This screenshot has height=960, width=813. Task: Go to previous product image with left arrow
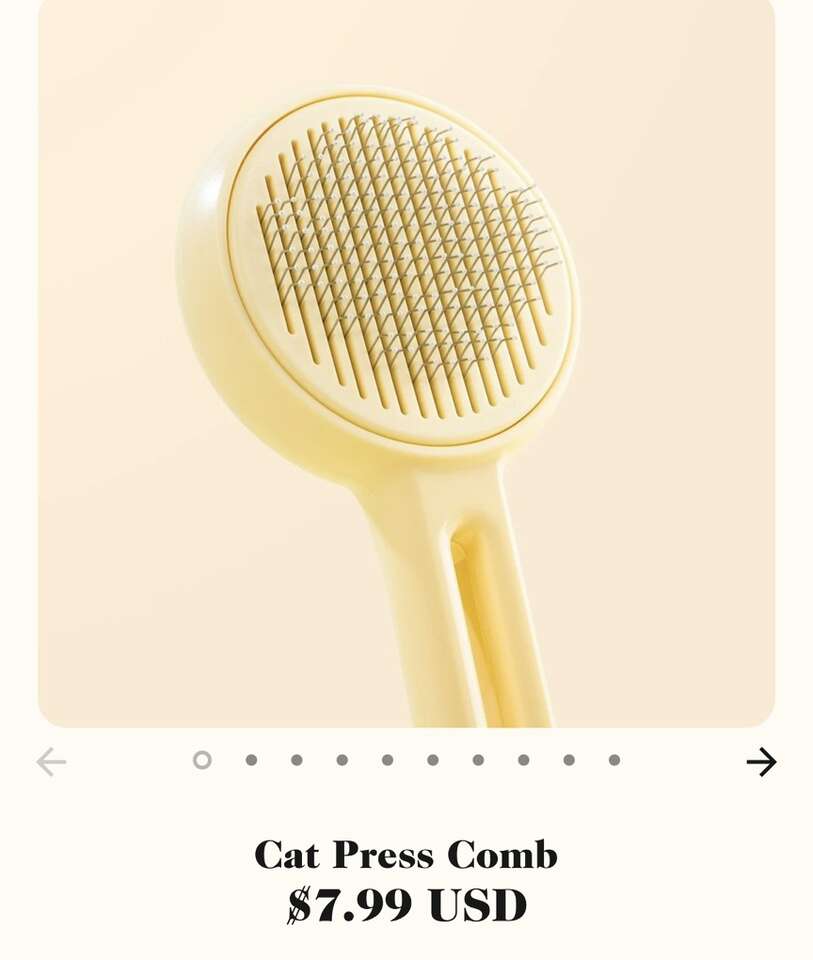tap(51, 762)
